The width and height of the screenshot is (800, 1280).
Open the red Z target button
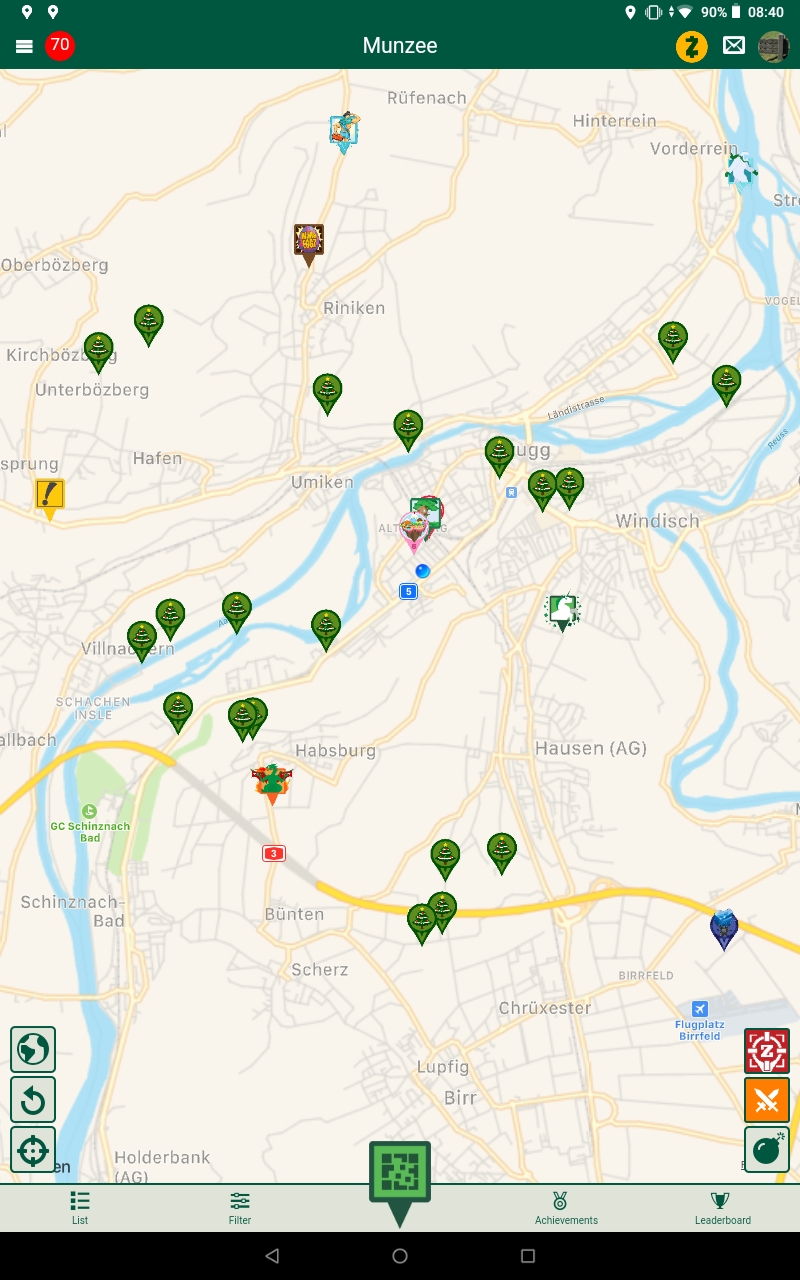(767, 1051)
